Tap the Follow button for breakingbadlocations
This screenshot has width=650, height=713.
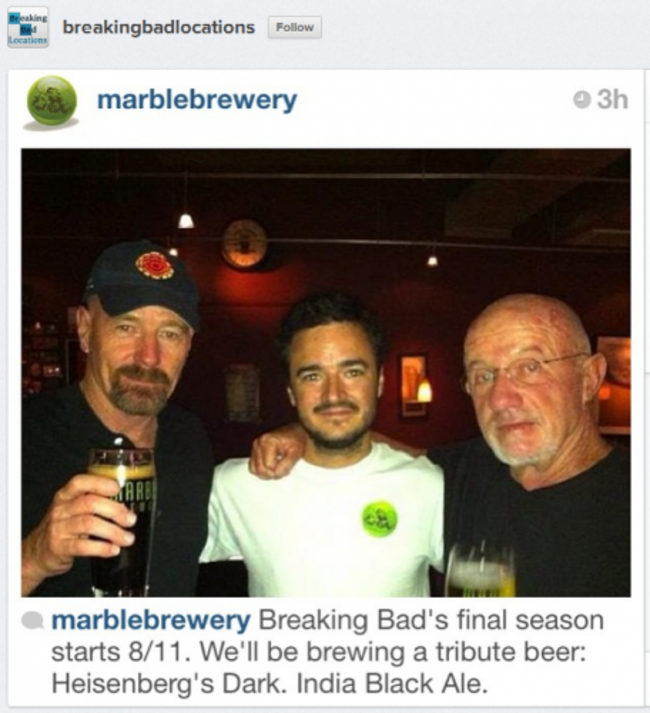[x=294, y=28]
